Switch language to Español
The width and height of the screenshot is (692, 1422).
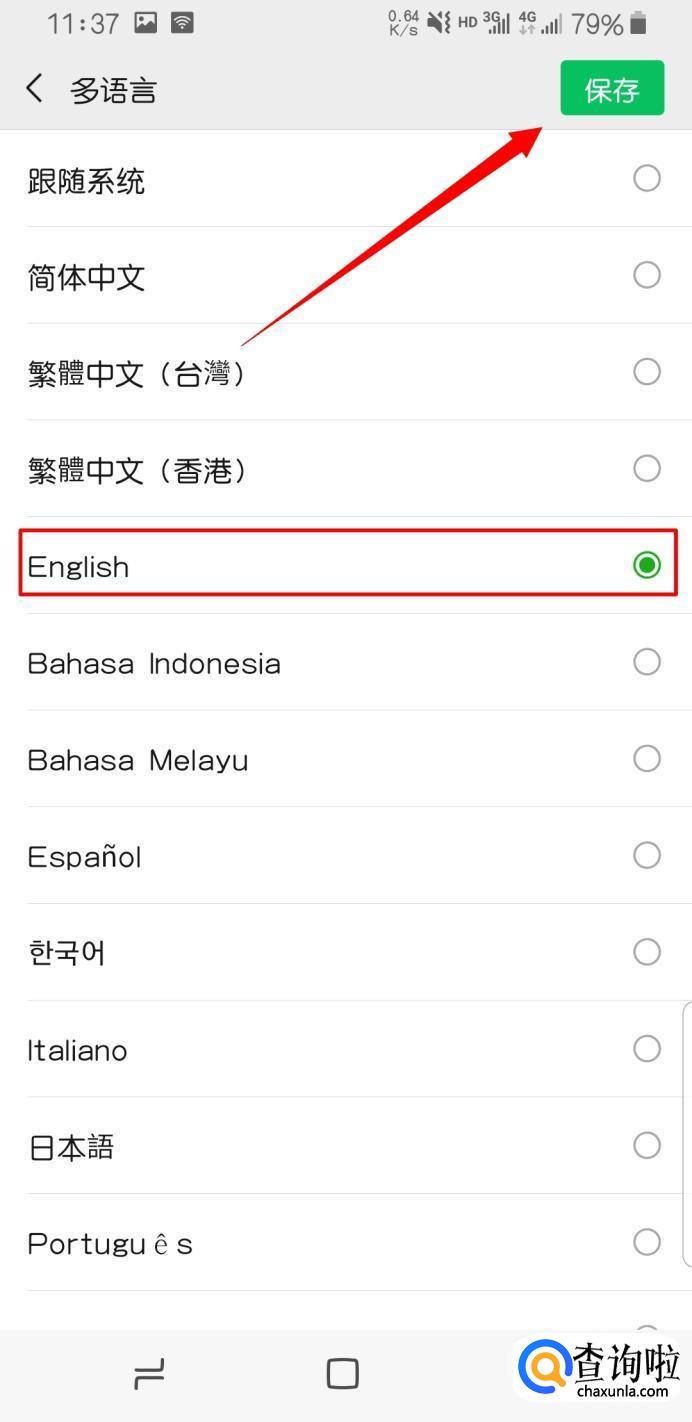click(x=346, y=856)
